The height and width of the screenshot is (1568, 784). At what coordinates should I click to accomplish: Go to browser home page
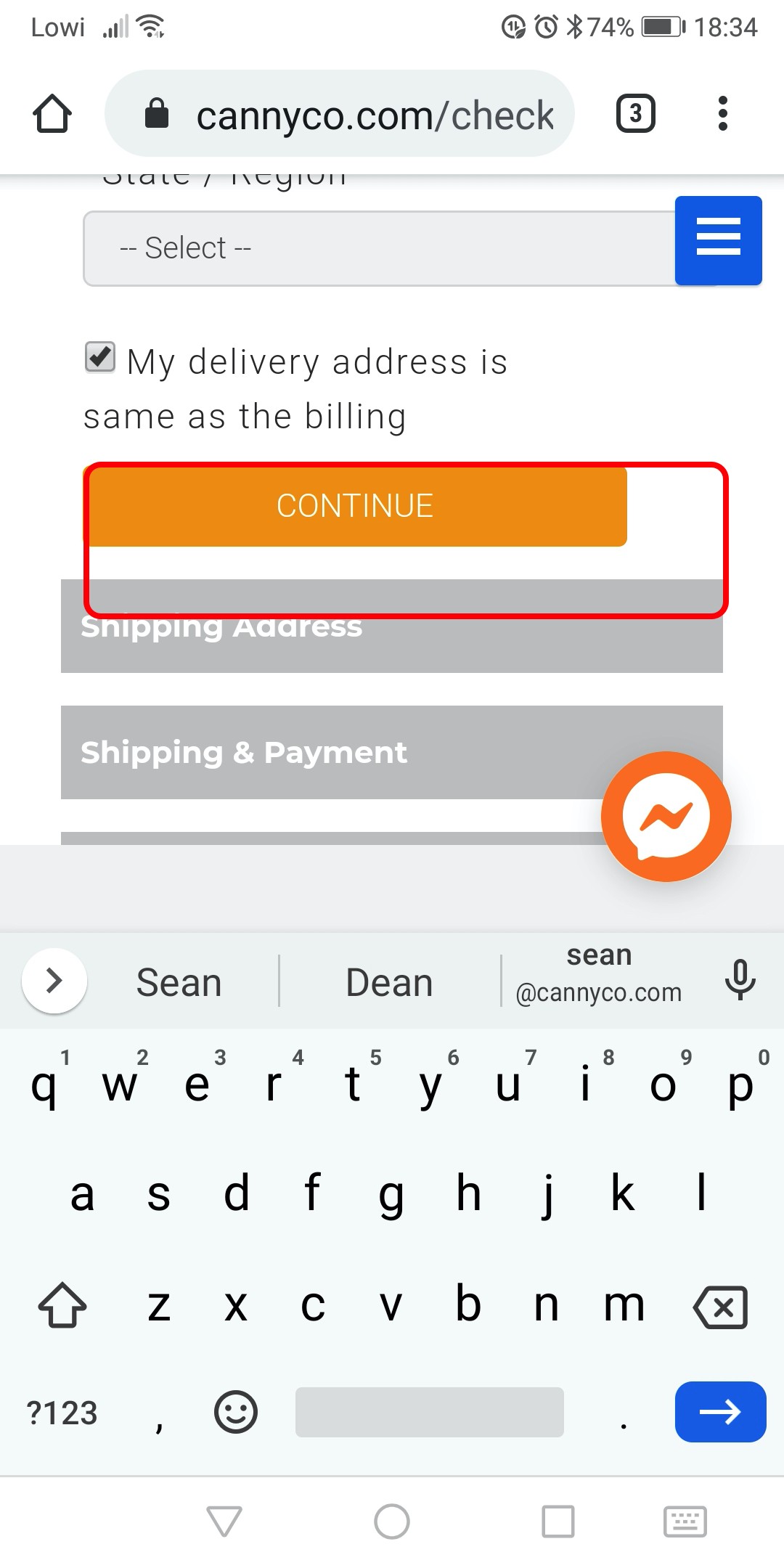point(52,114)
